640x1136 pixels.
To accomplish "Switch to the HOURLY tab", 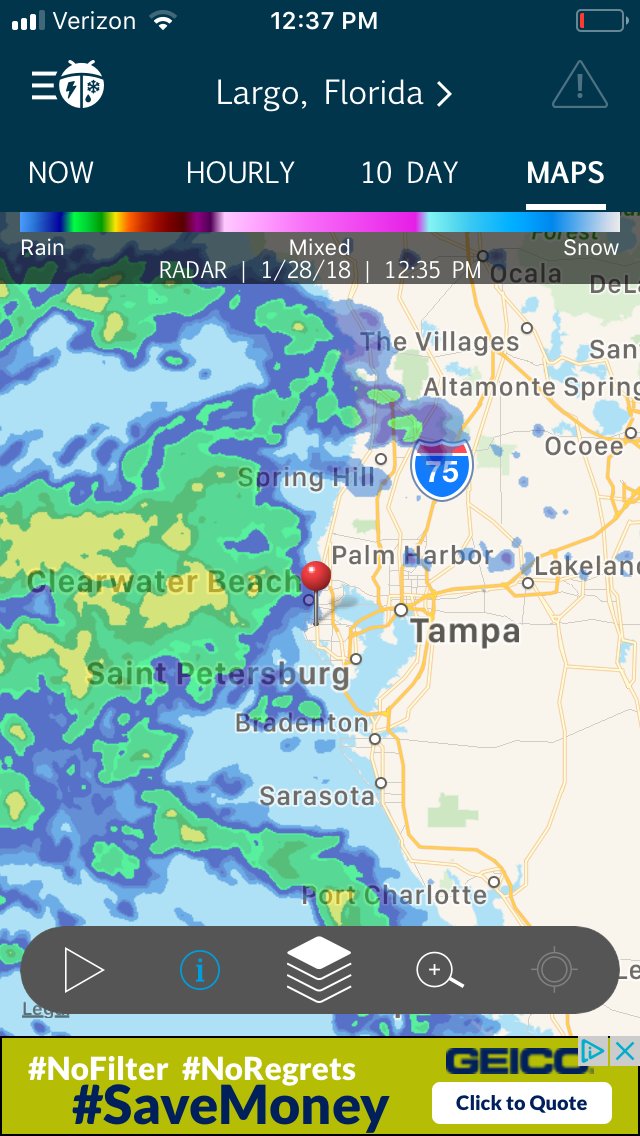I will click(240, 173).
